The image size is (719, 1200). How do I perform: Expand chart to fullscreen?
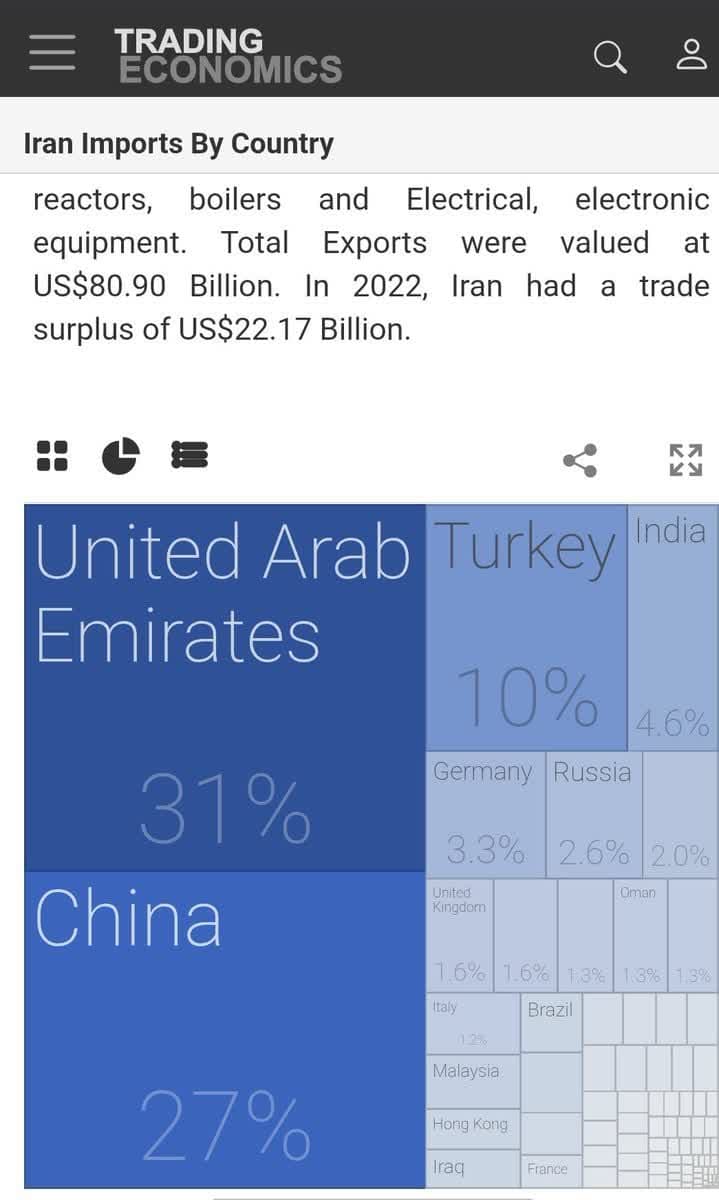[686, 460]
